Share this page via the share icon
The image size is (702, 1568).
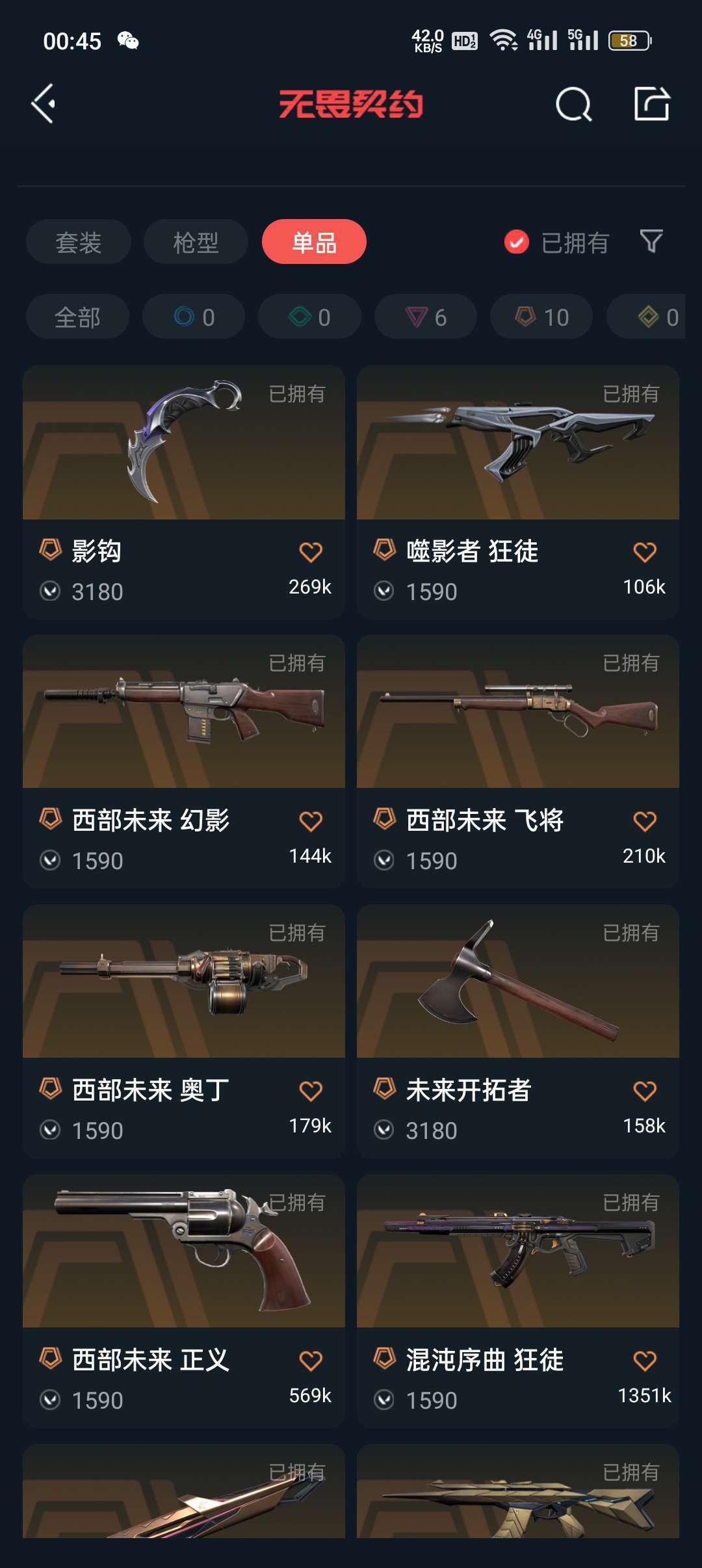coord(651,103)
